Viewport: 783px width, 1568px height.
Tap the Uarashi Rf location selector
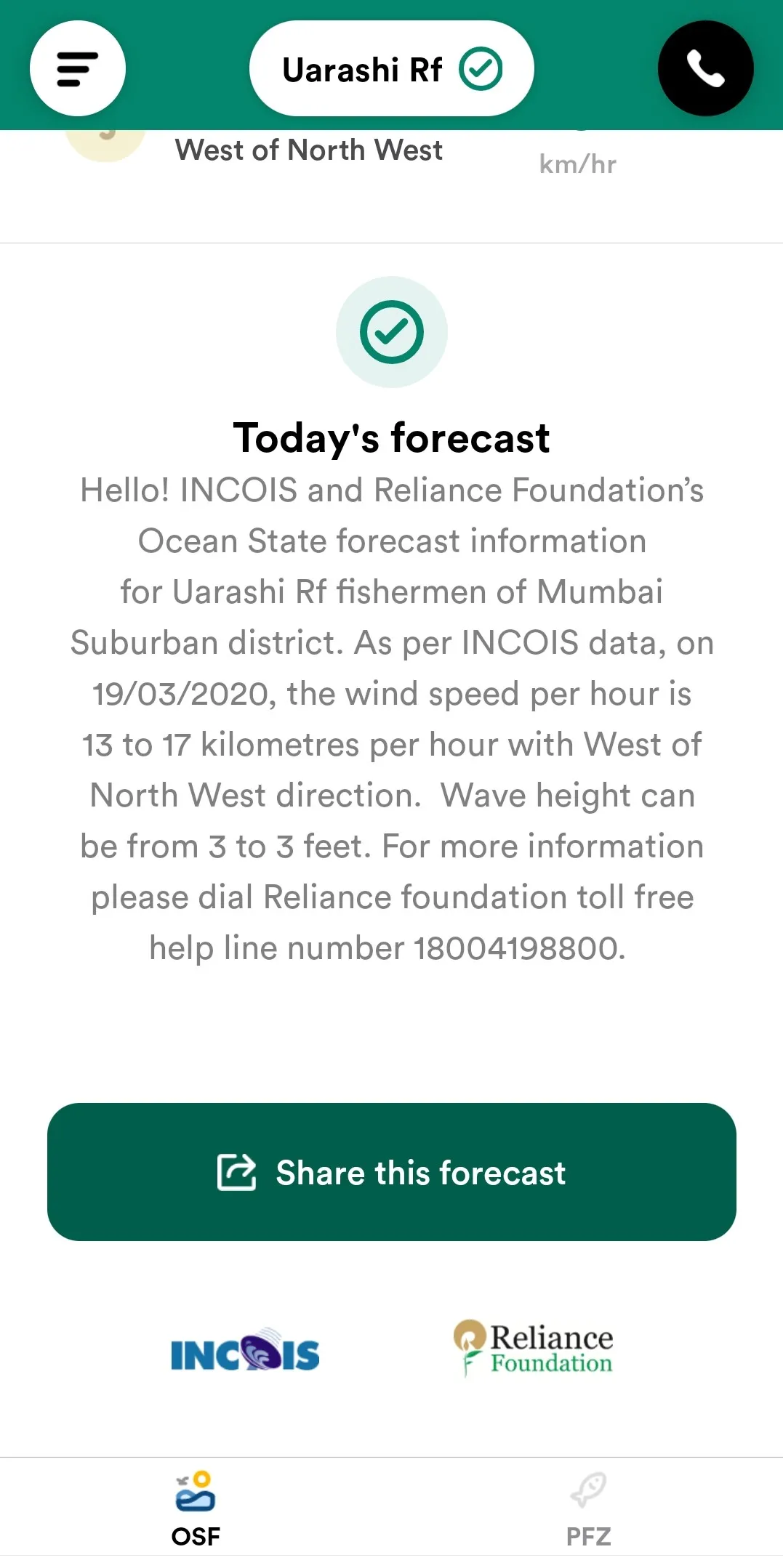pyautogui.click(x=391, y=69)
